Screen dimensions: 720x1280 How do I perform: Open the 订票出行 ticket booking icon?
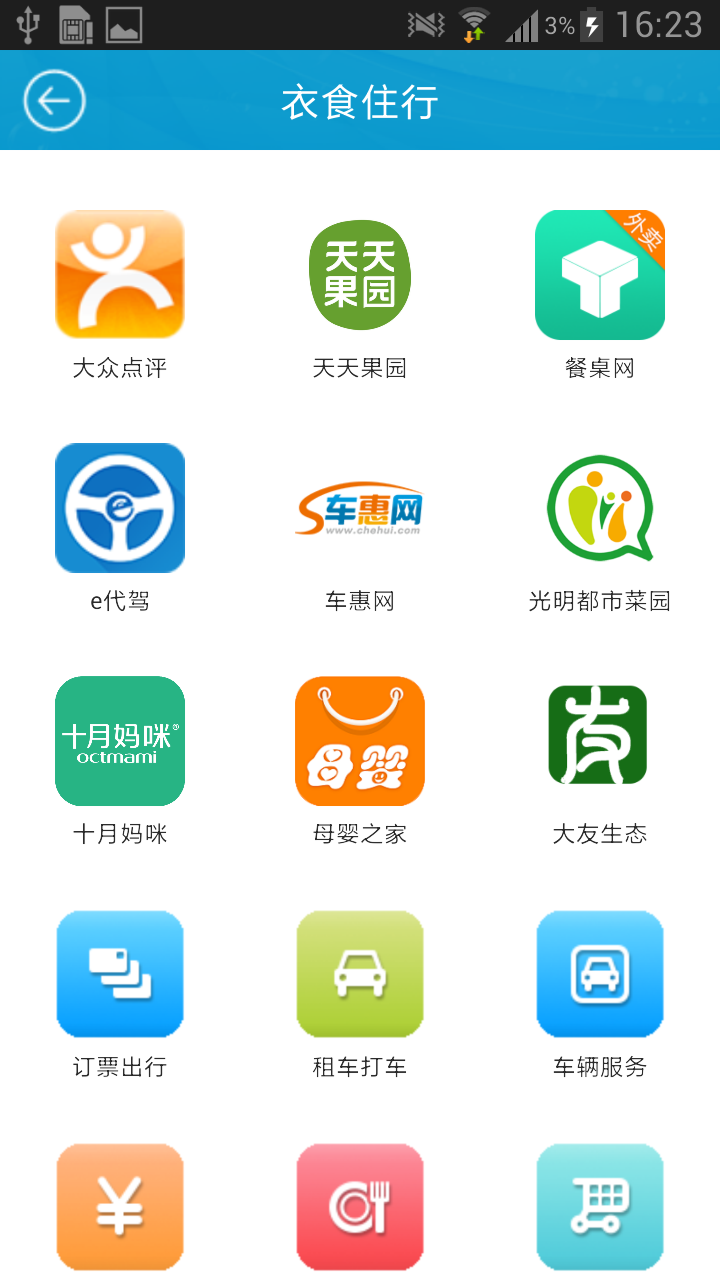coord(120,973)
